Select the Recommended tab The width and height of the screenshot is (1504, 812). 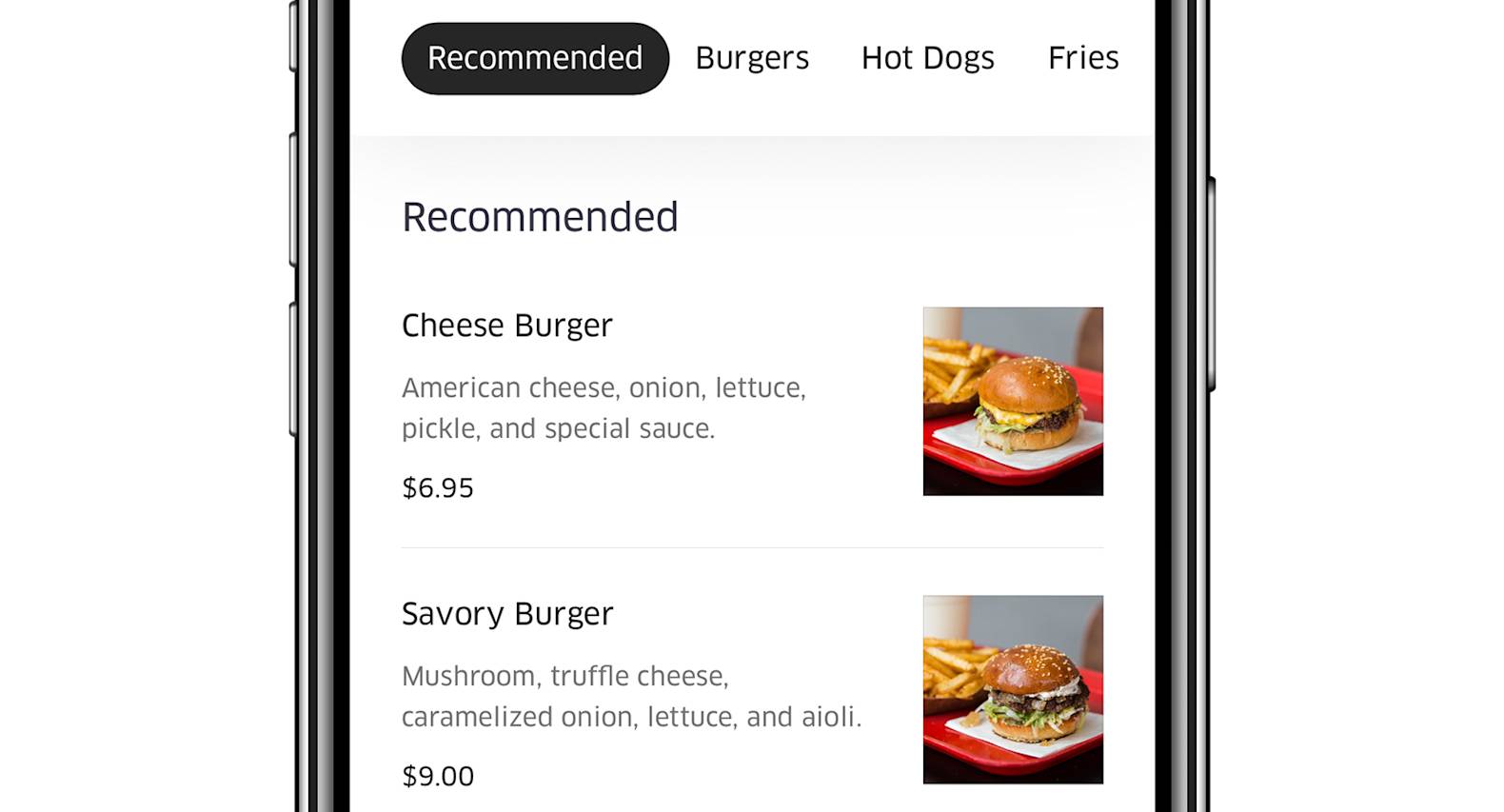click(535, 58)
